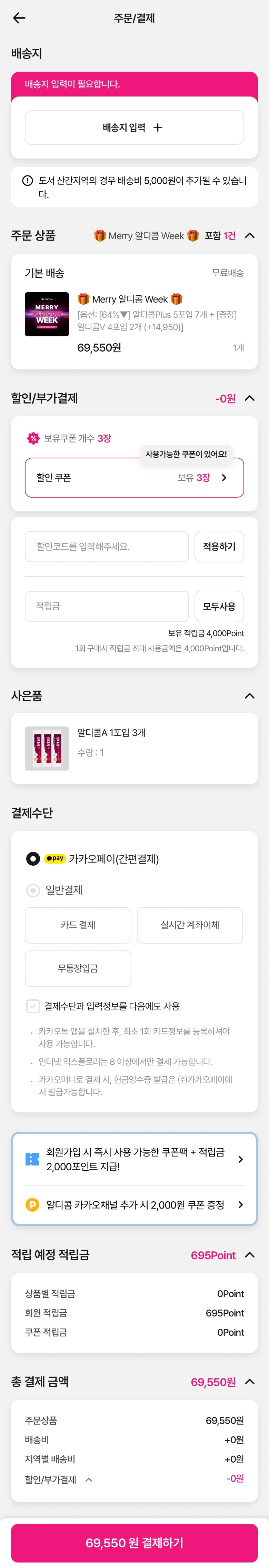
Task: Use all points with 모두사용
Action: tap(219, 606)
